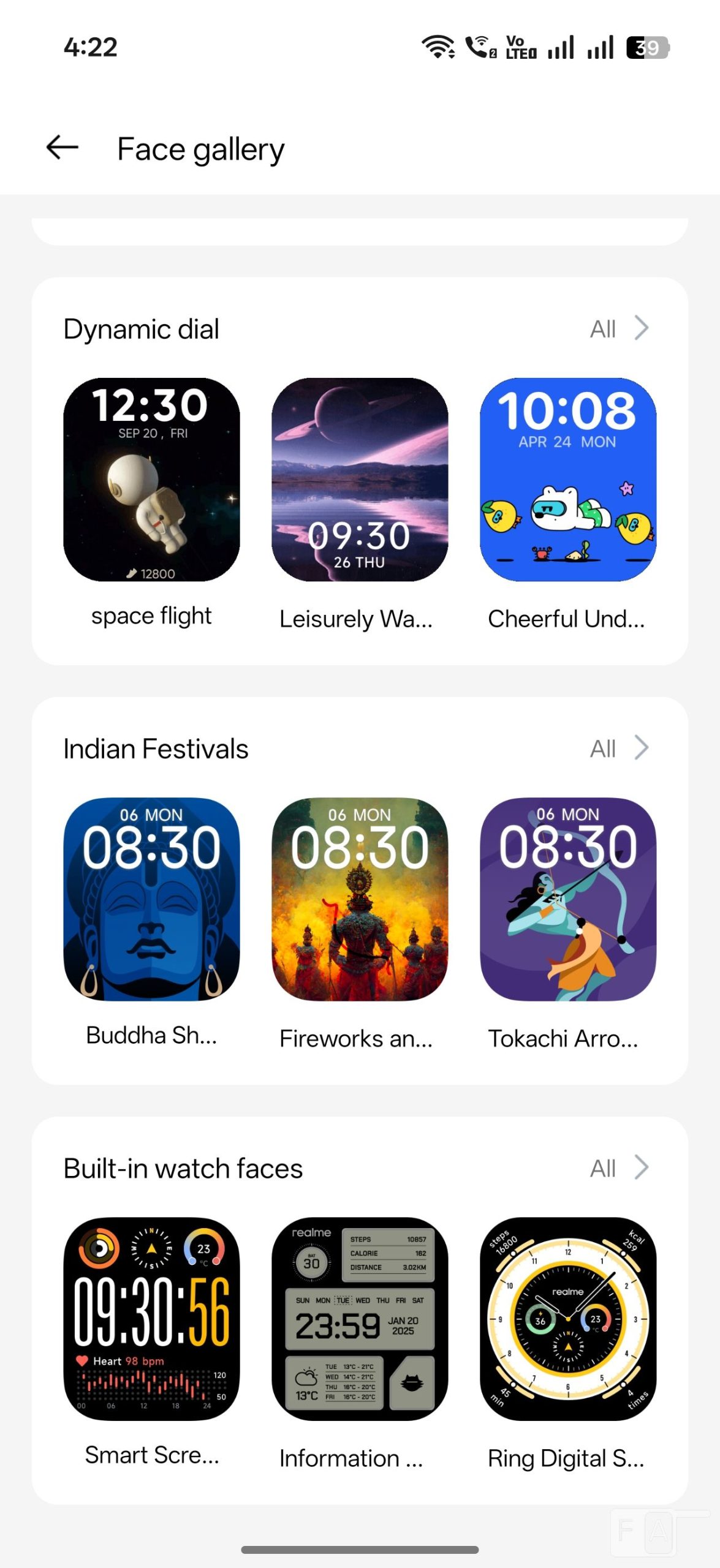Select the Tokachi Arro... watch face
This screenshot has width=720, height=1568.
pos(568,899)
